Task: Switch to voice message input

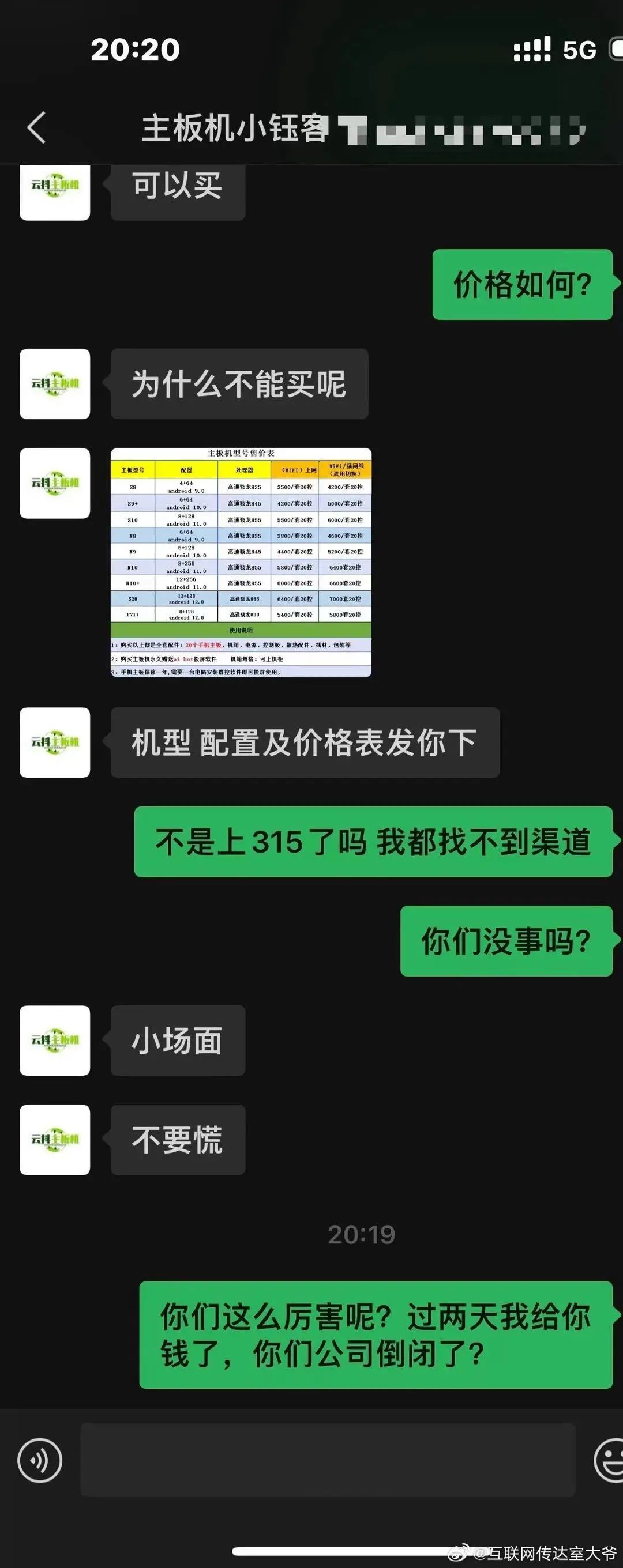Action: [40, 1460]
